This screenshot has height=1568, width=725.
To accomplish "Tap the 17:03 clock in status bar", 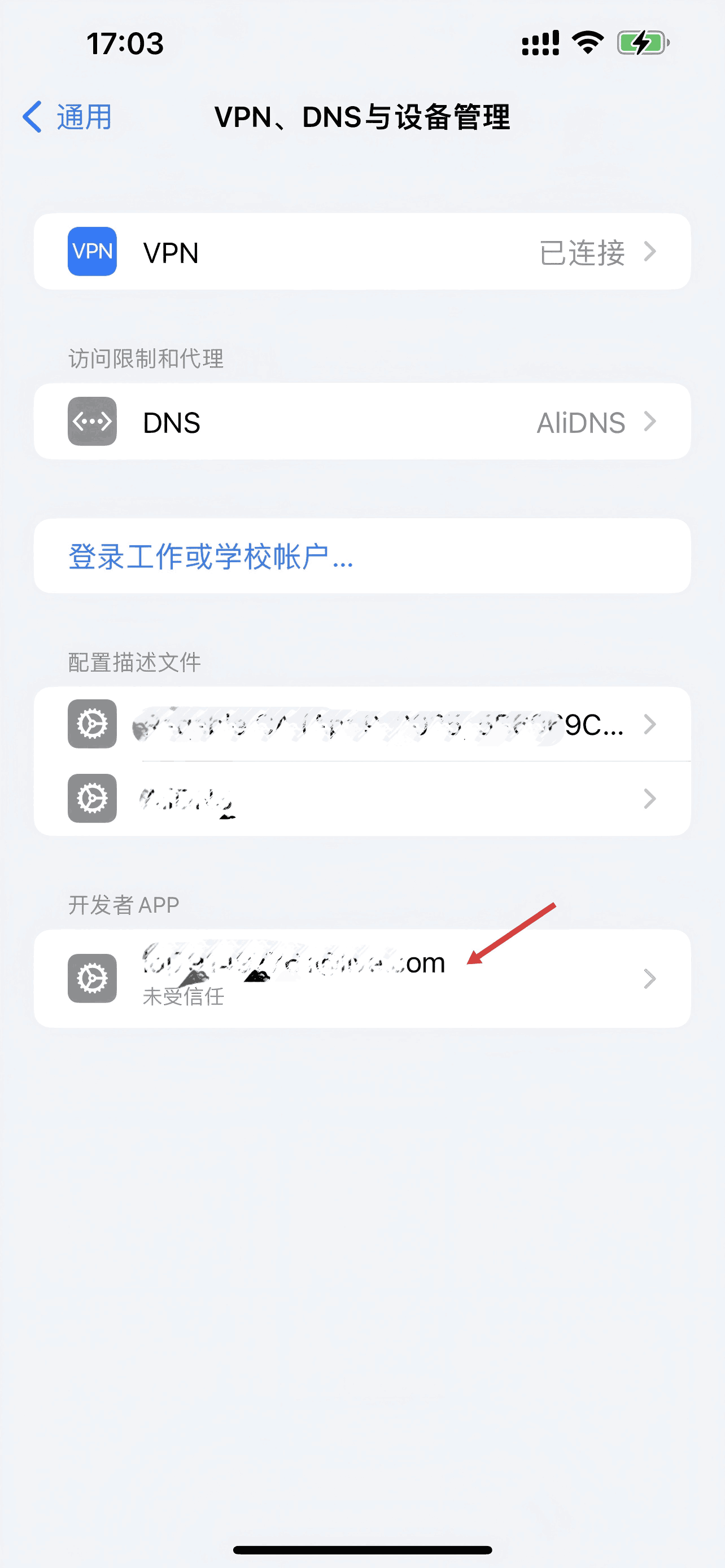I will (125, 42).
